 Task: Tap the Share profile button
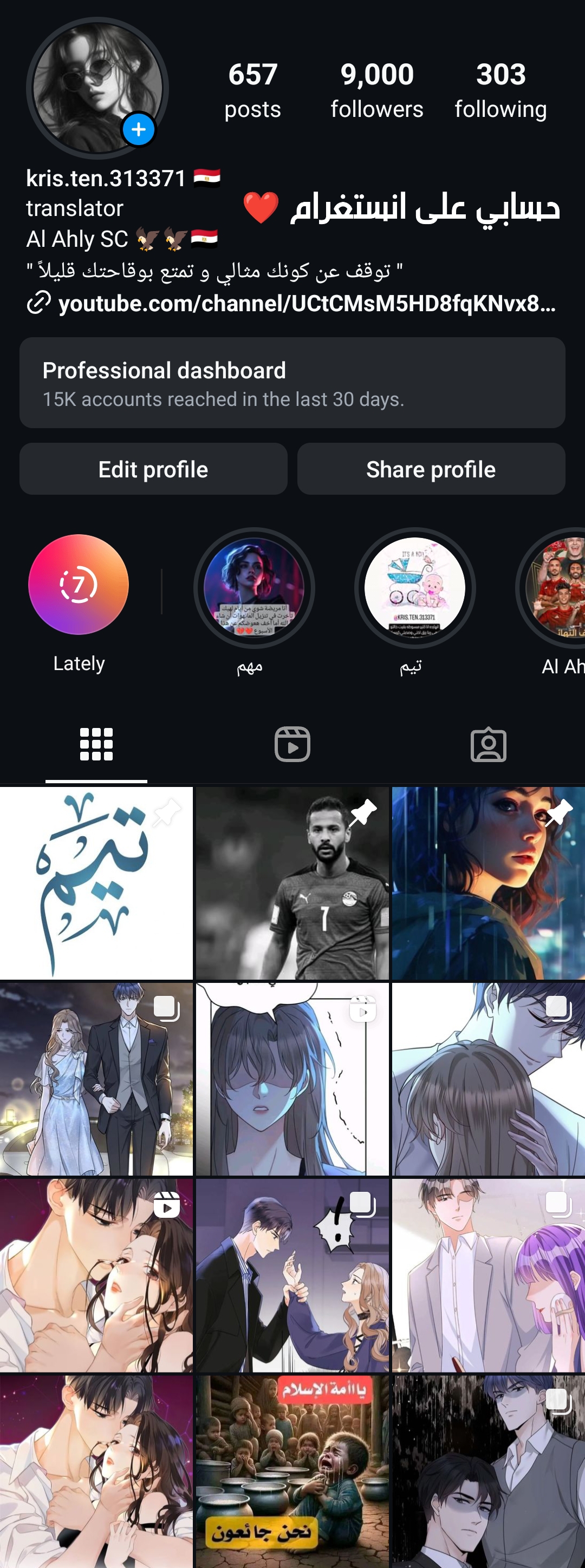pyautogui.click(x=431, y=469)
